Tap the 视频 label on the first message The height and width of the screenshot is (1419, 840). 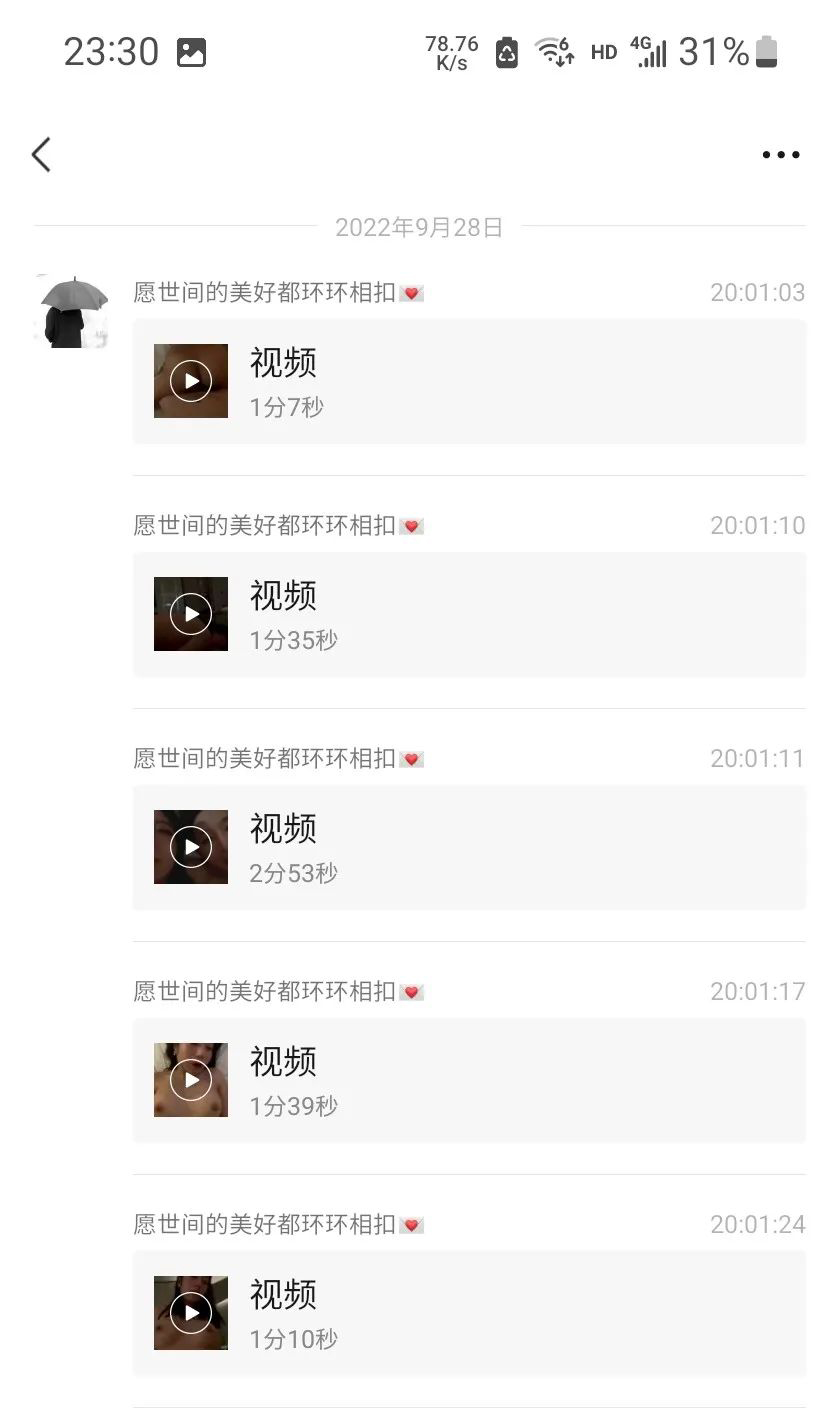coord(283,364)
